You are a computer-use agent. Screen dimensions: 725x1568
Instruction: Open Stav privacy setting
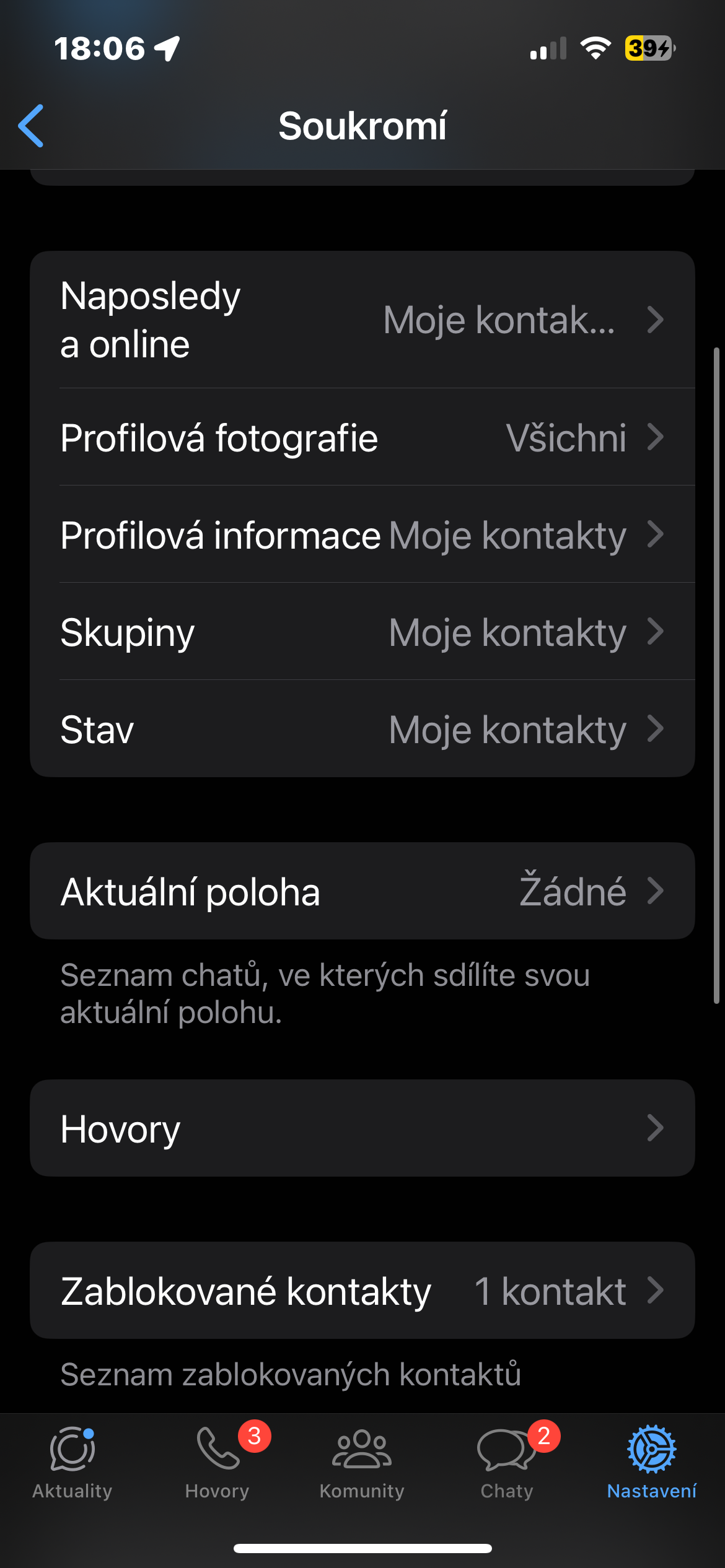(x=362, y=729)
